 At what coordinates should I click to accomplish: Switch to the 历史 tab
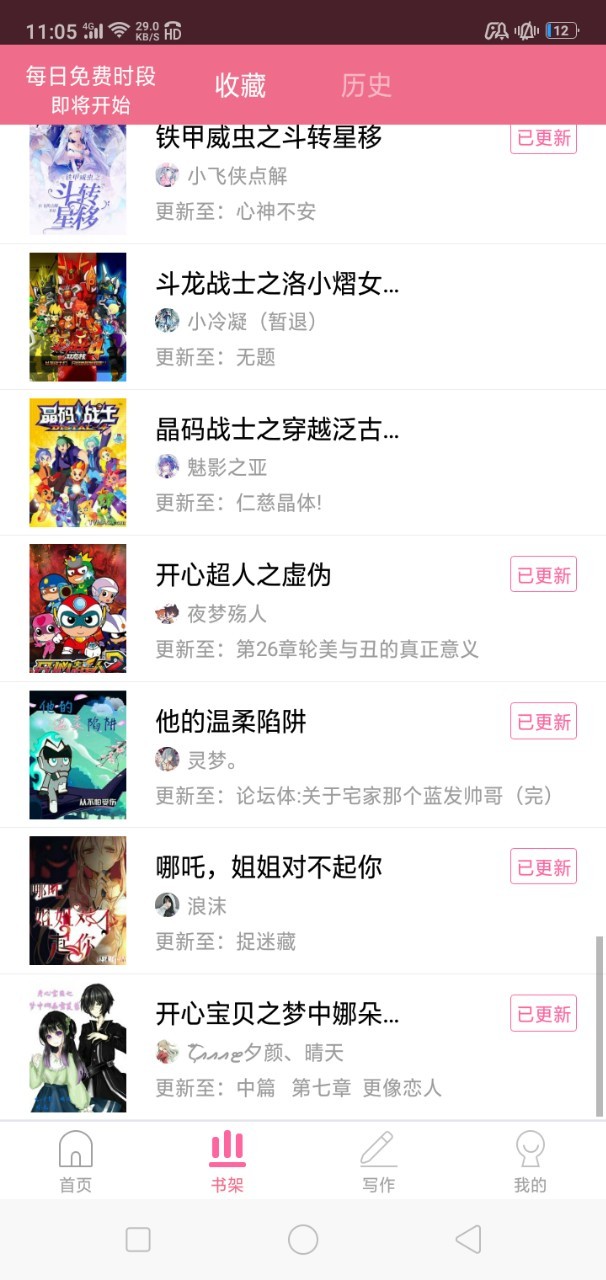pyautogui.click(x=366, y=86)
